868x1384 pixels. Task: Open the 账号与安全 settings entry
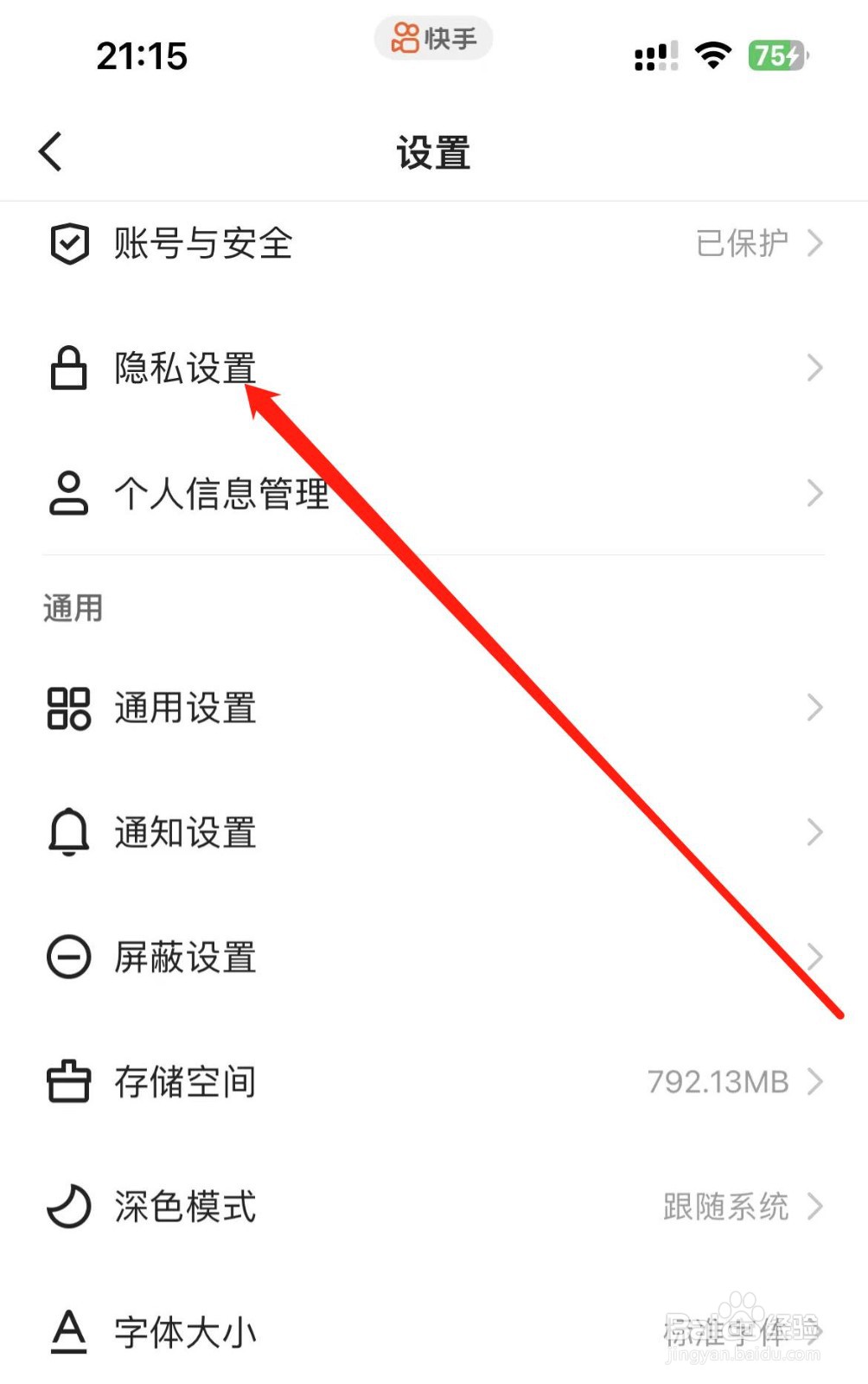coord(204,245)
